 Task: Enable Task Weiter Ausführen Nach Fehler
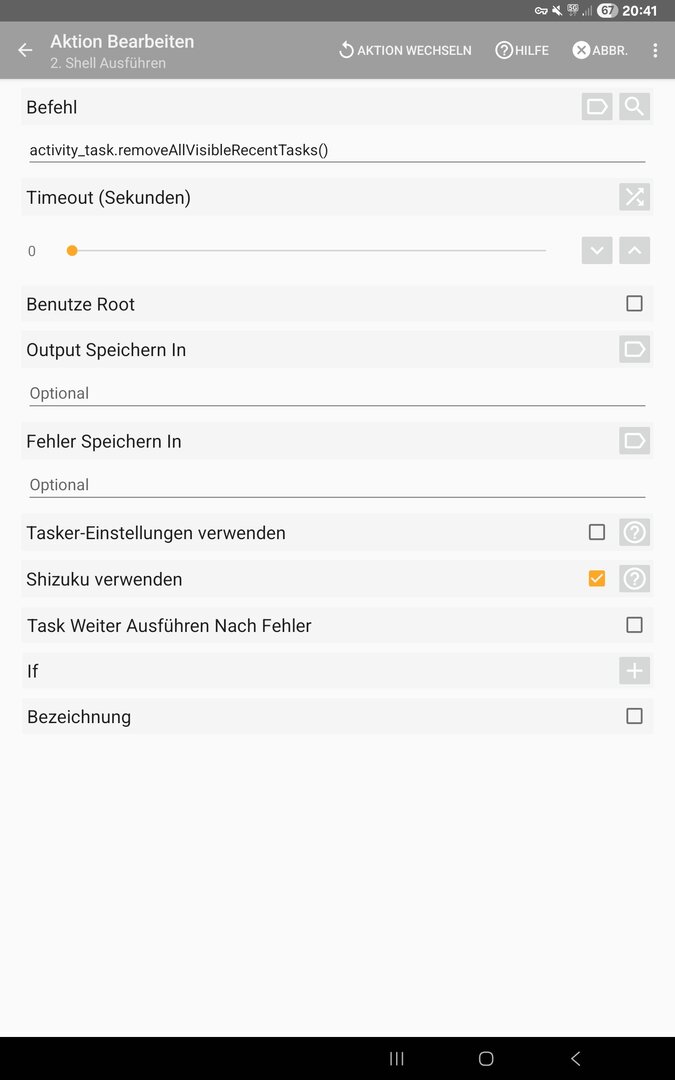coord(634,625)
